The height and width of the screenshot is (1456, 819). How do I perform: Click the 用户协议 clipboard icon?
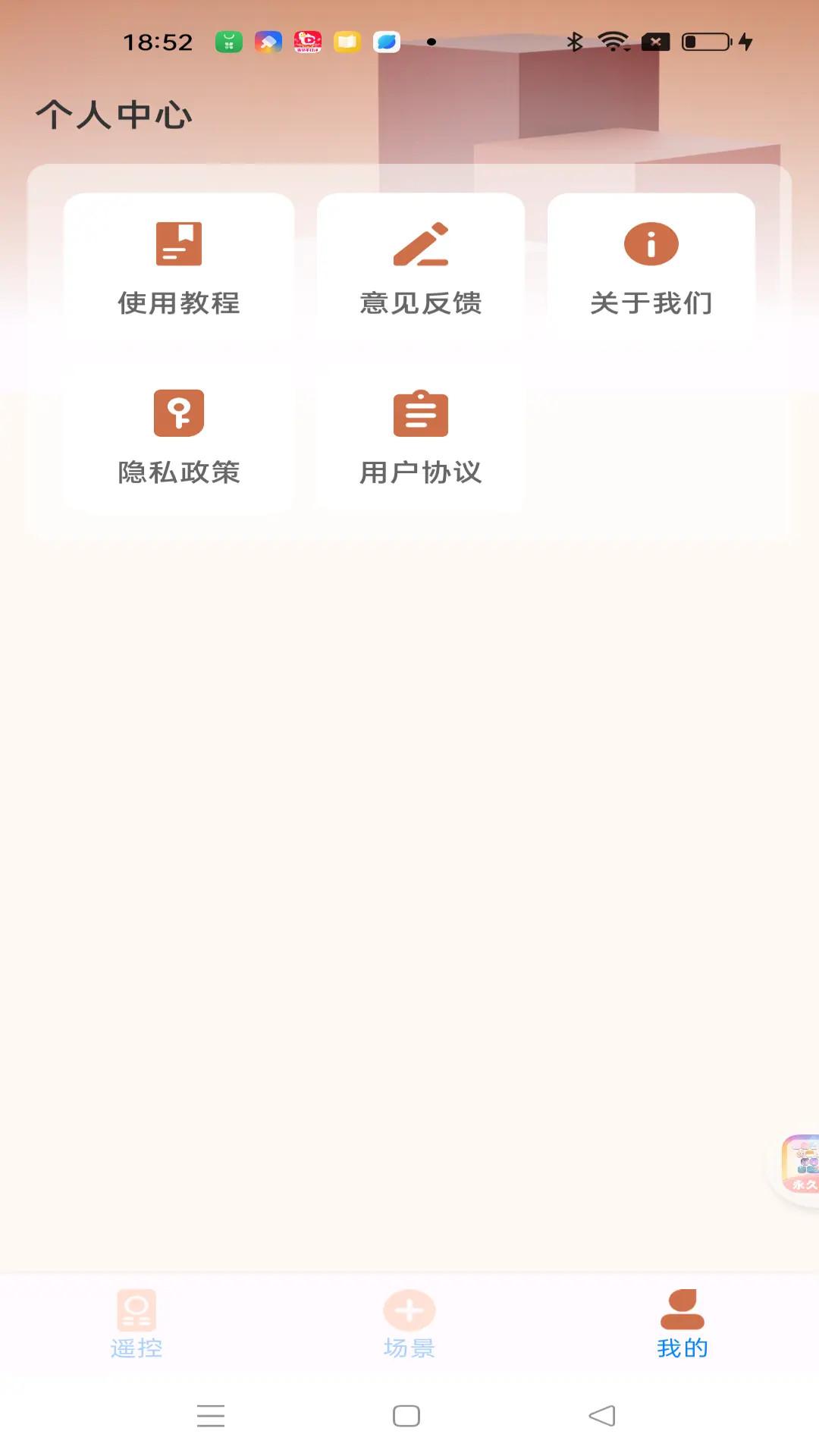click(x=422, y=414)
